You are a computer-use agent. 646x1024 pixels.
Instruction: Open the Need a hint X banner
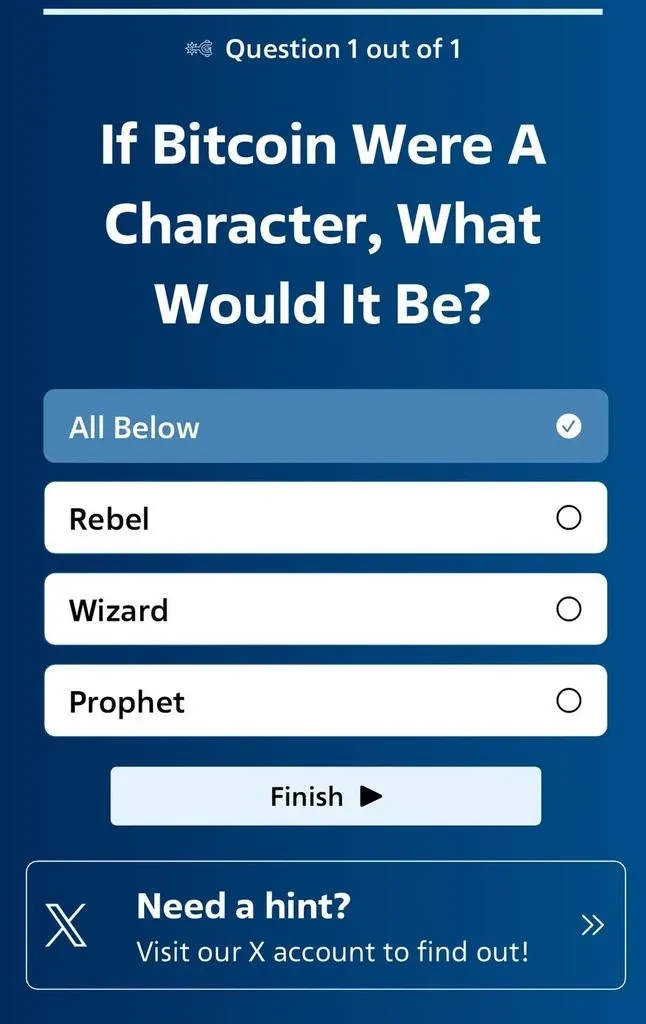point(325,925)
